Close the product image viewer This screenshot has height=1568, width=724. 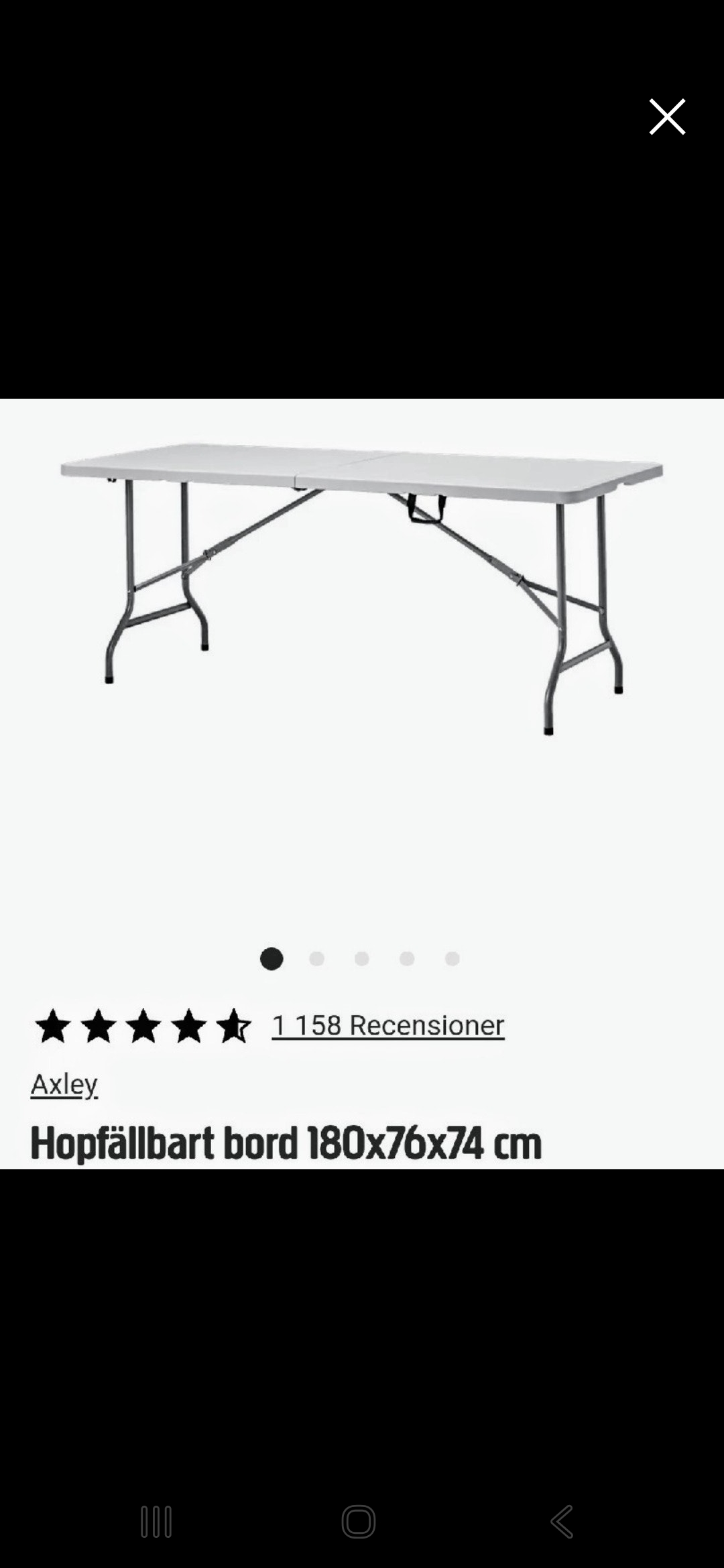pyautogui.click(x=666, y=116)
